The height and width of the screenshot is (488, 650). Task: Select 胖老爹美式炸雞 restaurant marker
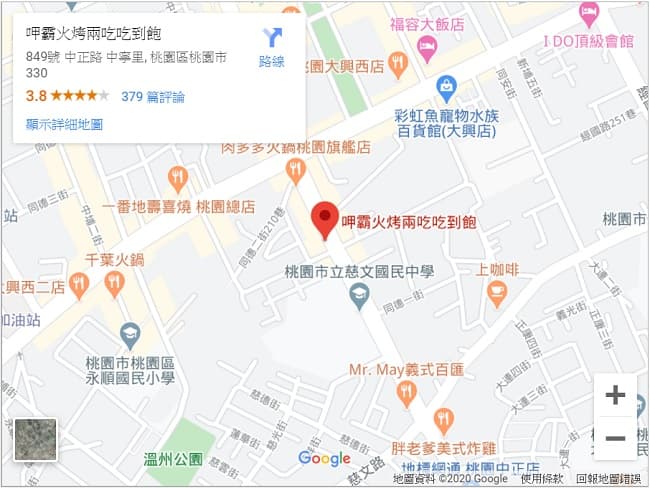coord(443,421)
